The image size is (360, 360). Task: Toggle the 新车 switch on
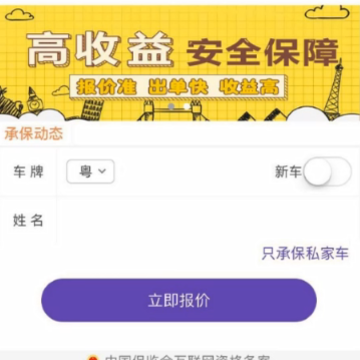(x=327, y=171)
